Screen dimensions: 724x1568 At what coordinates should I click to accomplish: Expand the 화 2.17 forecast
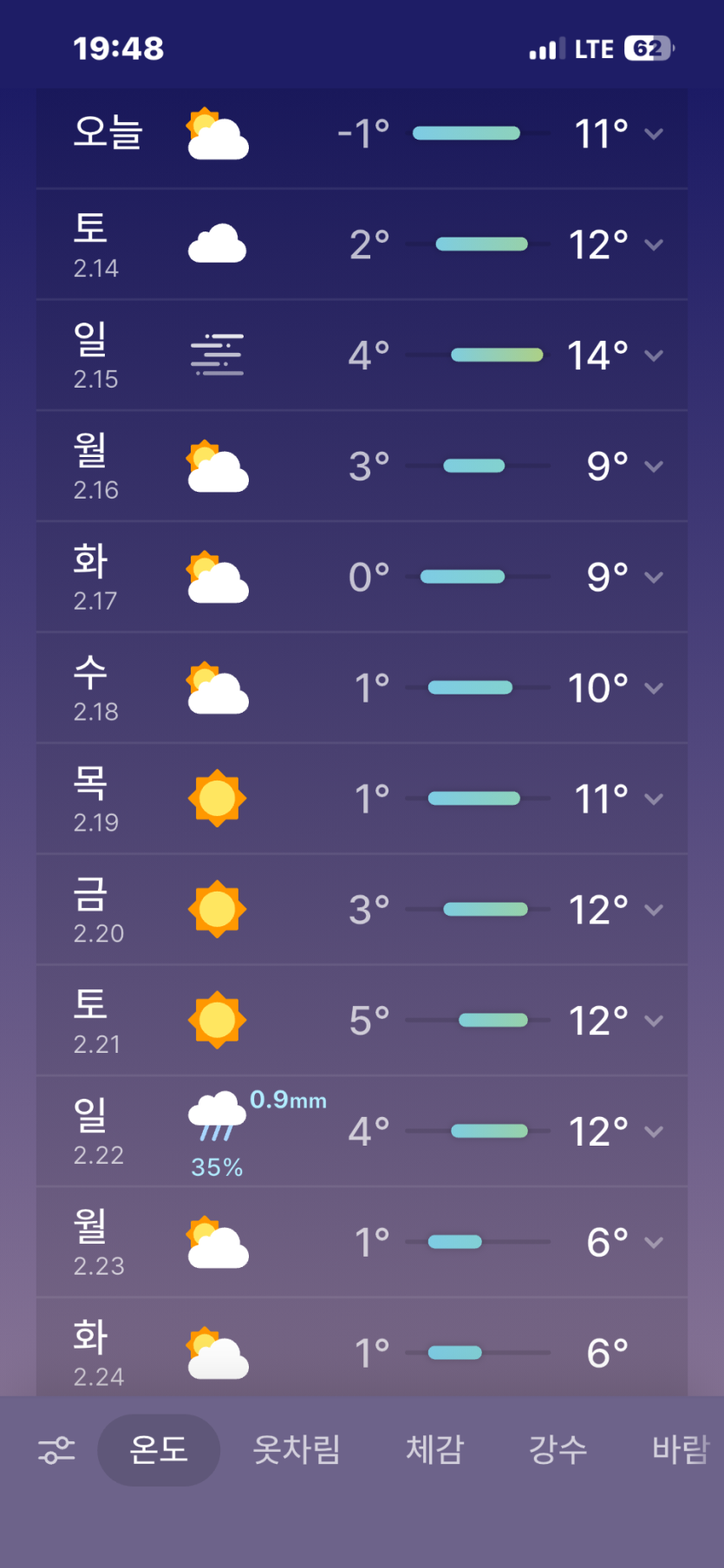point(654,578)
